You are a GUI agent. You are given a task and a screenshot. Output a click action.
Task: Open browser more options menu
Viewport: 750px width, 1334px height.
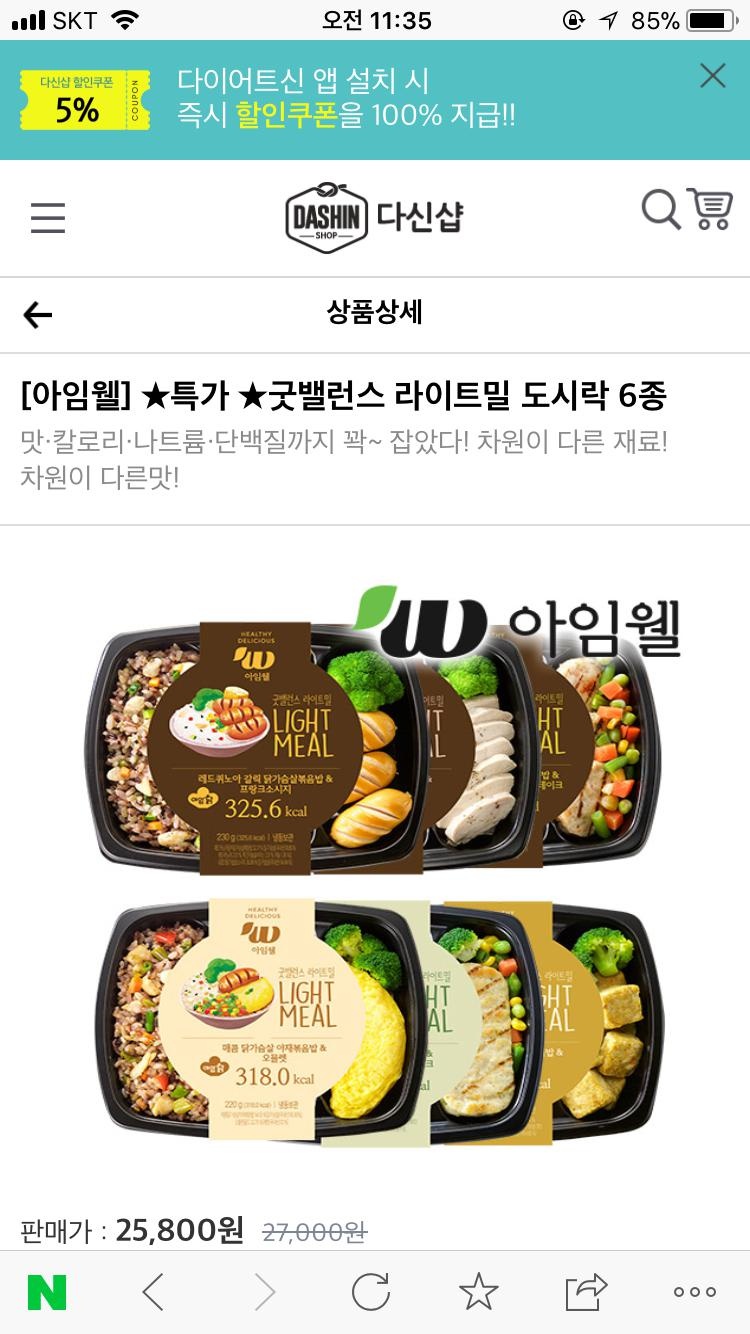point(694,1292)
